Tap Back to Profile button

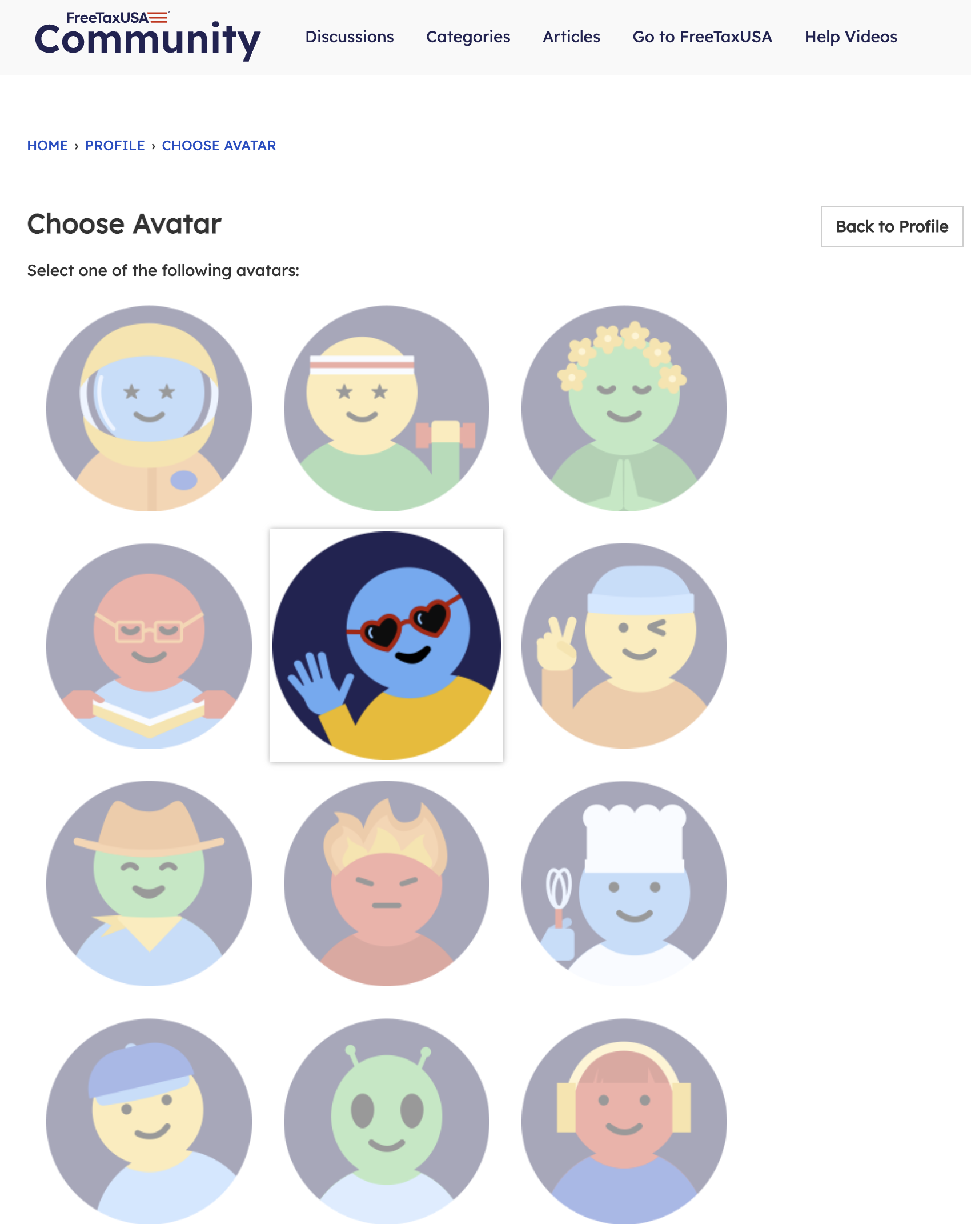pos(891,226)
